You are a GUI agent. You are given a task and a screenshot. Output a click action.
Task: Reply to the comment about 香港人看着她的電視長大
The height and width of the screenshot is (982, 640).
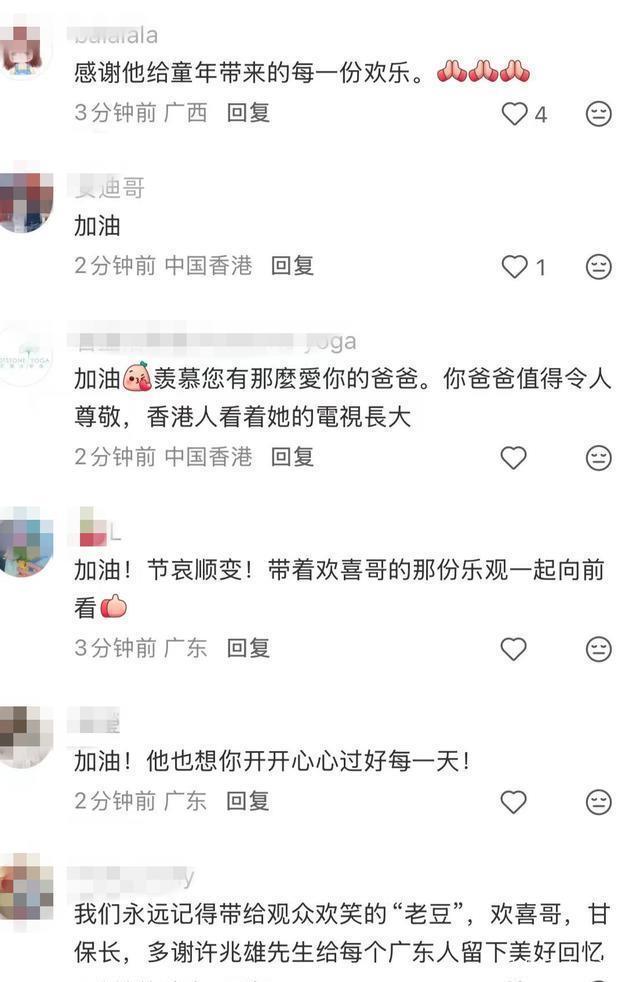click(292, 457)
